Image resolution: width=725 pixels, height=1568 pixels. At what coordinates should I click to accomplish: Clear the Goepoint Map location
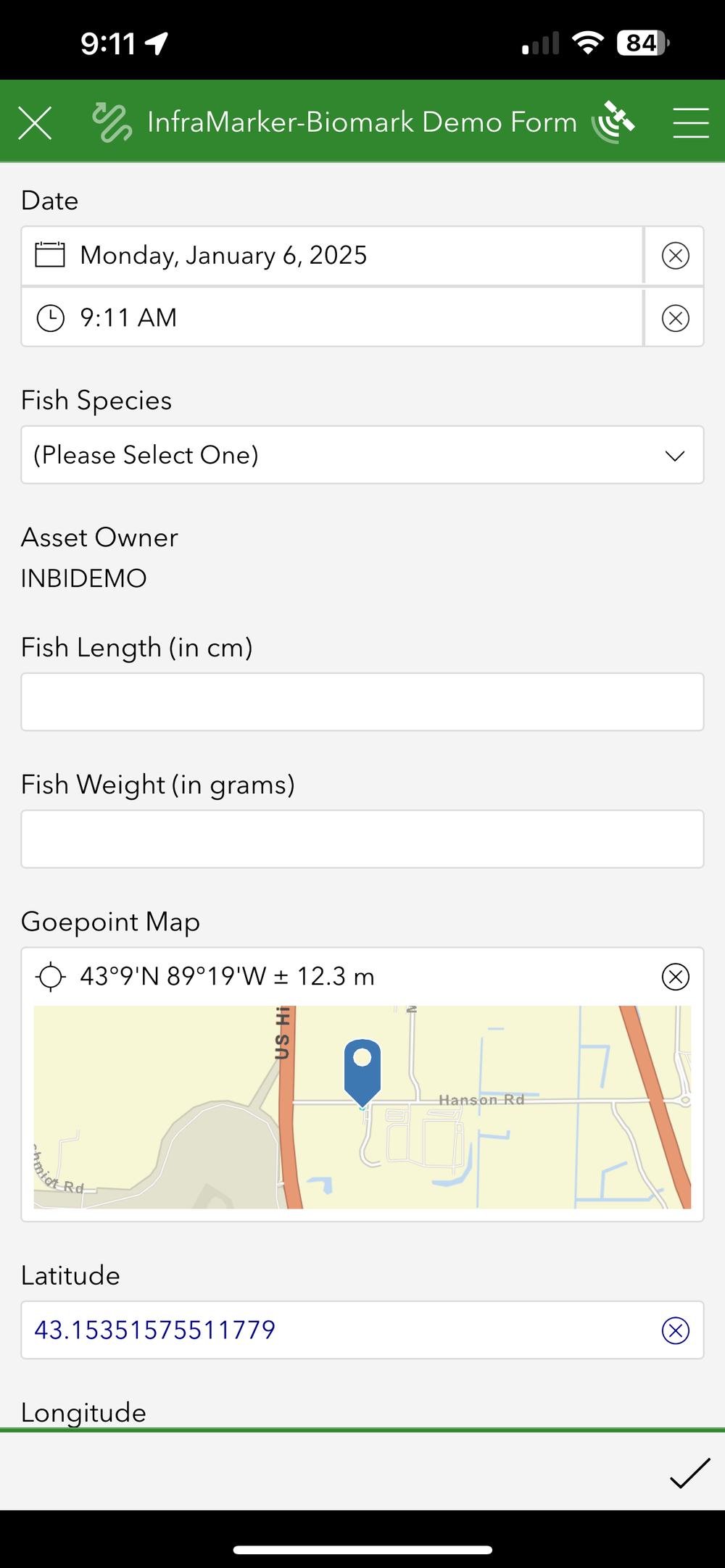pyautogui.click(x=675, y=977)
